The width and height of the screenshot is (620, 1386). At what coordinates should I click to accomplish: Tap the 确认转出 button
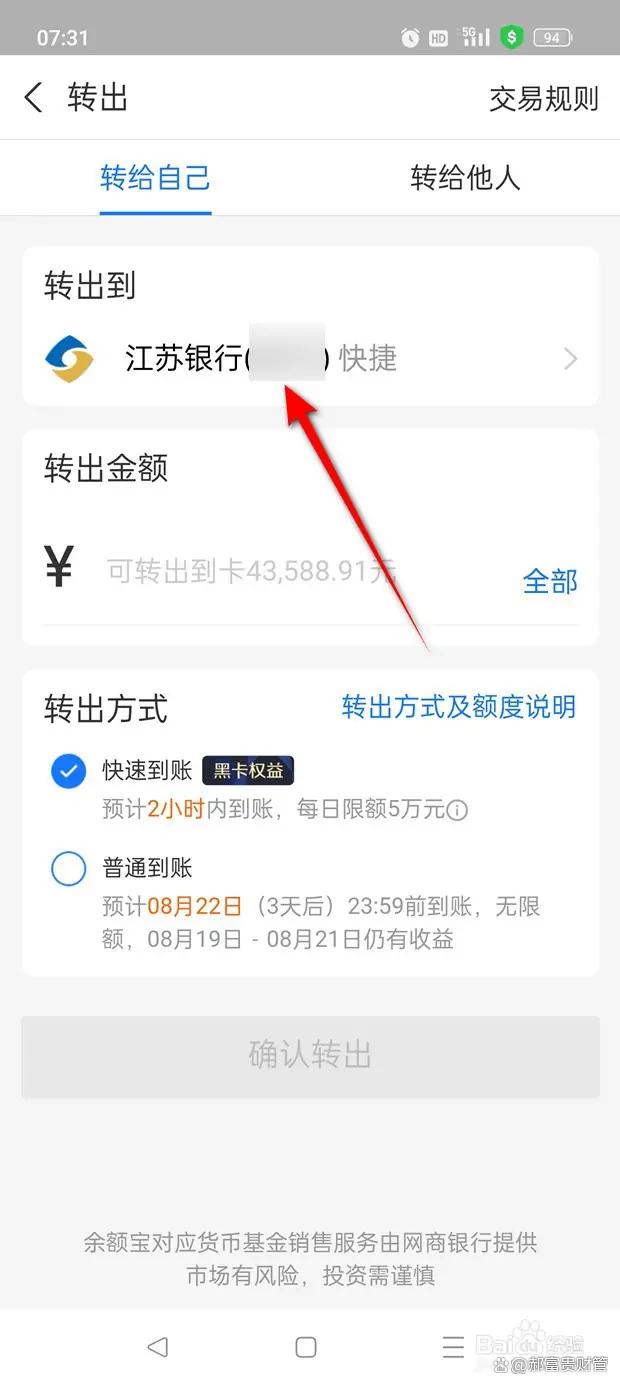310,1055
